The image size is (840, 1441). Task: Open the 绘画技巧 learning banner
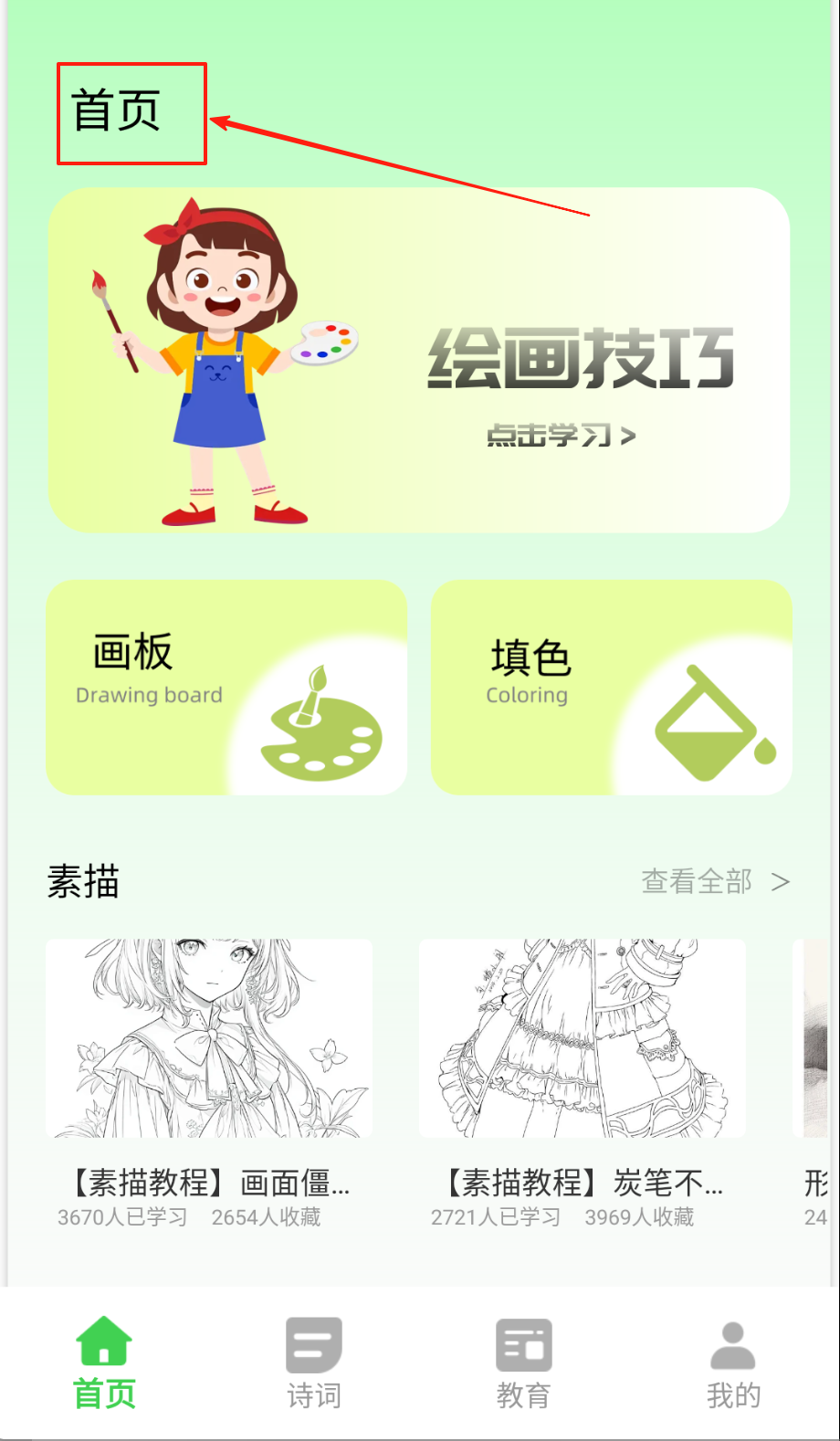tap(418, 360)
